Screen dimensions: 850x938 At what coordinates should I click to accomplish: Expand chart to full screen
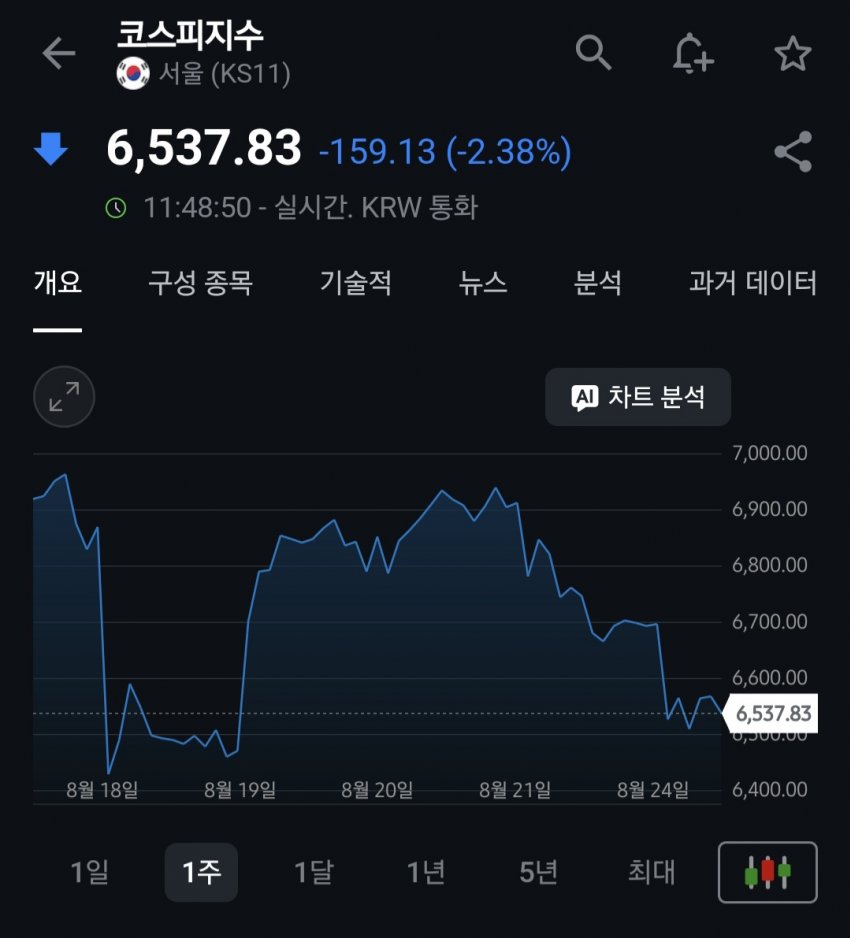(x=64, y=397)
